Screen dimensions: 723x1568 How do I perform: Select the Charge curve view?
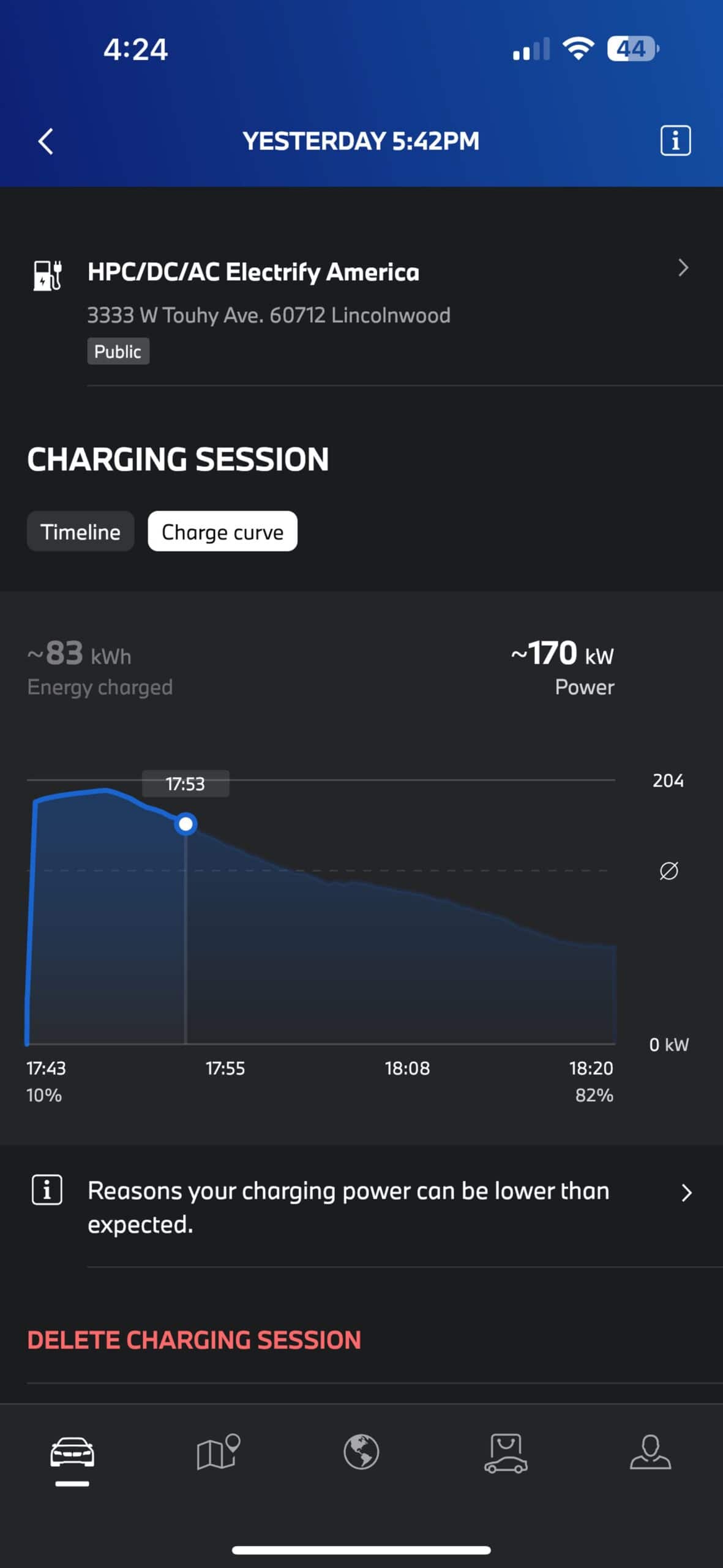pos(222,532)
